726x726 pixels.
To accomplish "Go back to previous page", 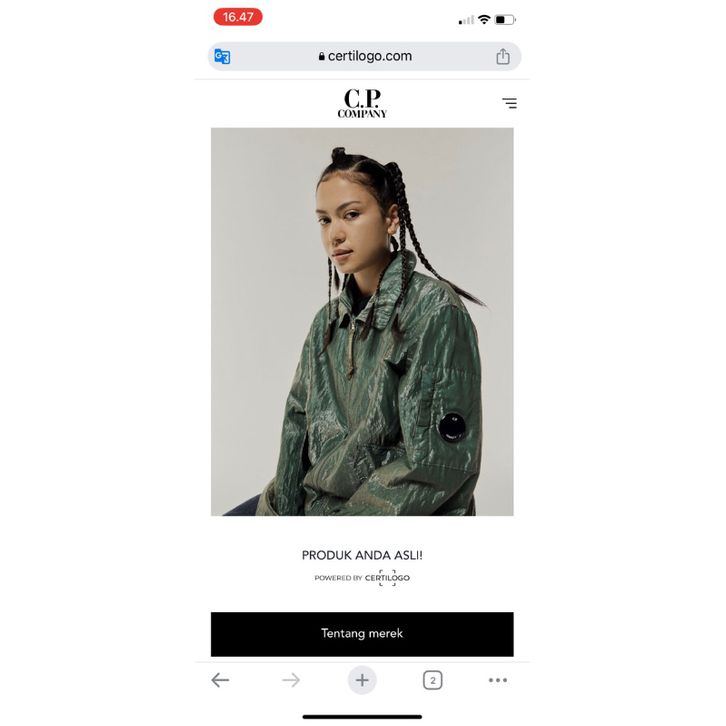I will point(220,680).
